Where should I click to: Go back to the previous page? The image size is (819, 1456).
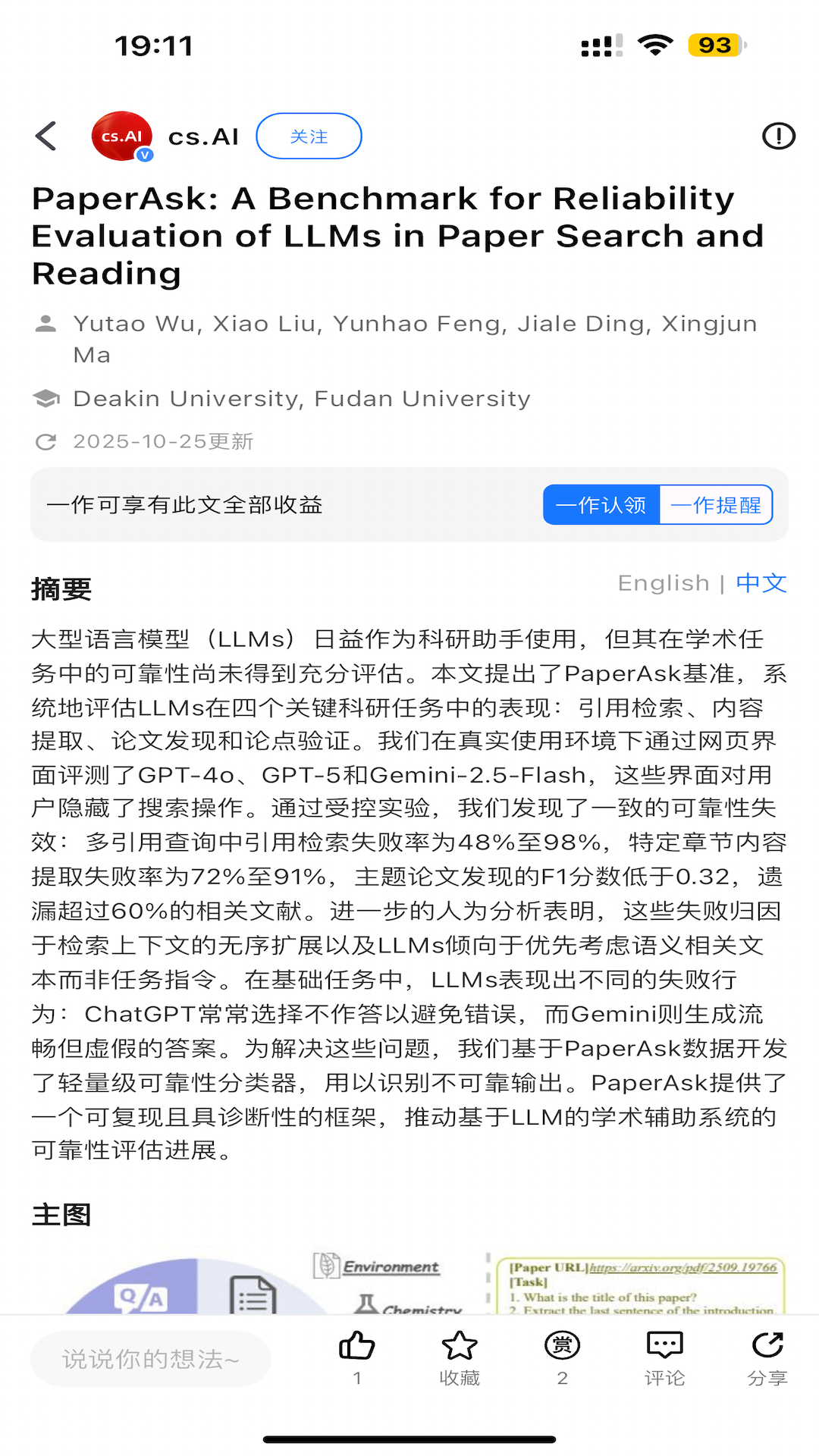46,136
